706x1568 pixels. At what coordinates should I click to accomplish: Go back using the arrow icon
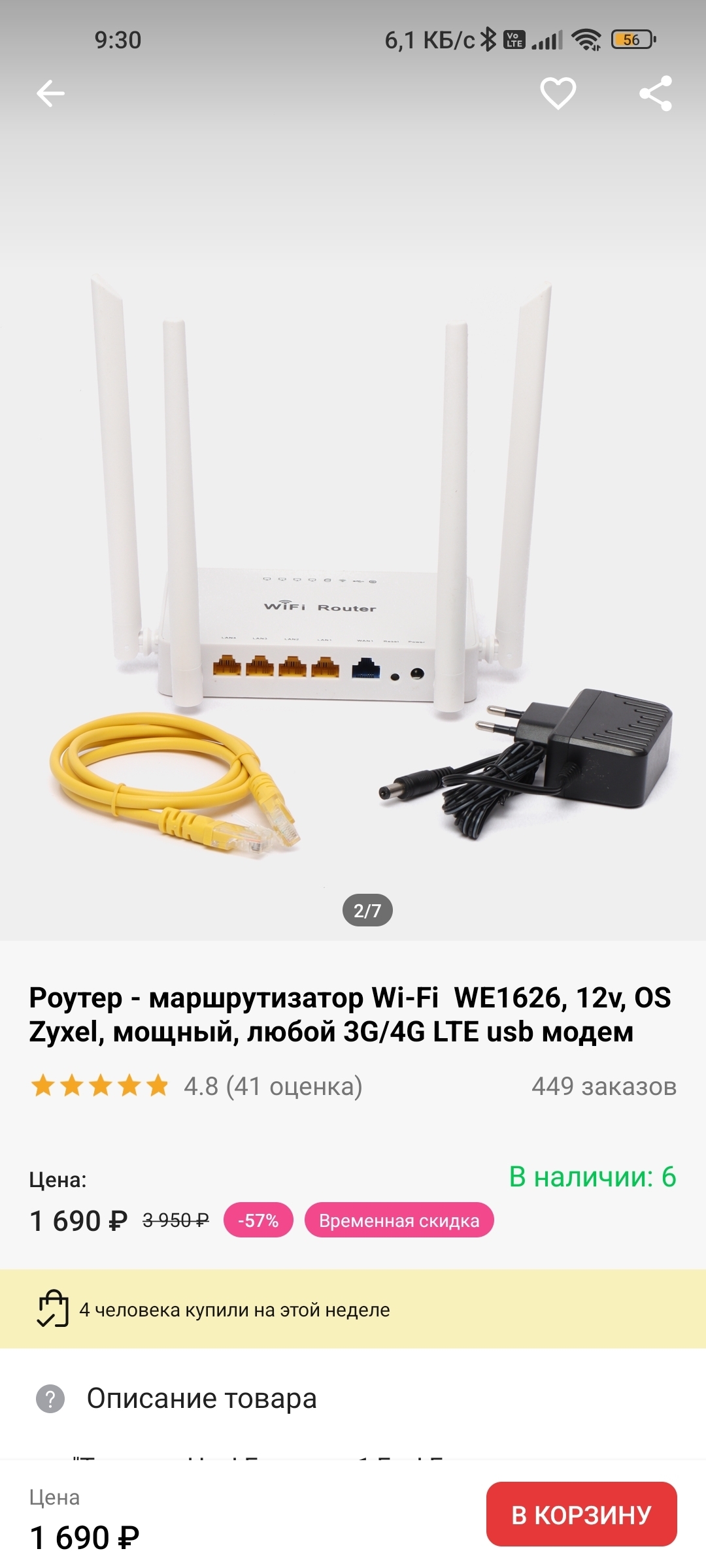pyautogui.click(x=50, y=93)
